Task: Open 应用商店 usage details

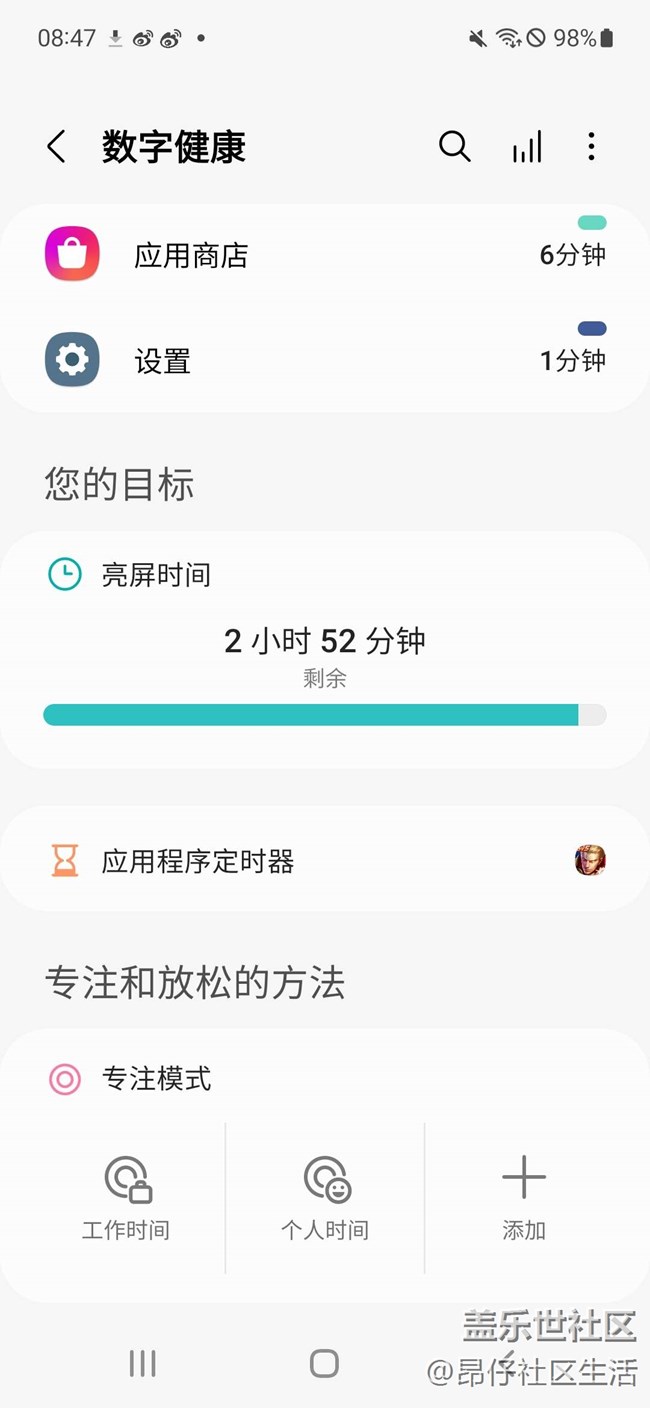Action: point(325,255)
